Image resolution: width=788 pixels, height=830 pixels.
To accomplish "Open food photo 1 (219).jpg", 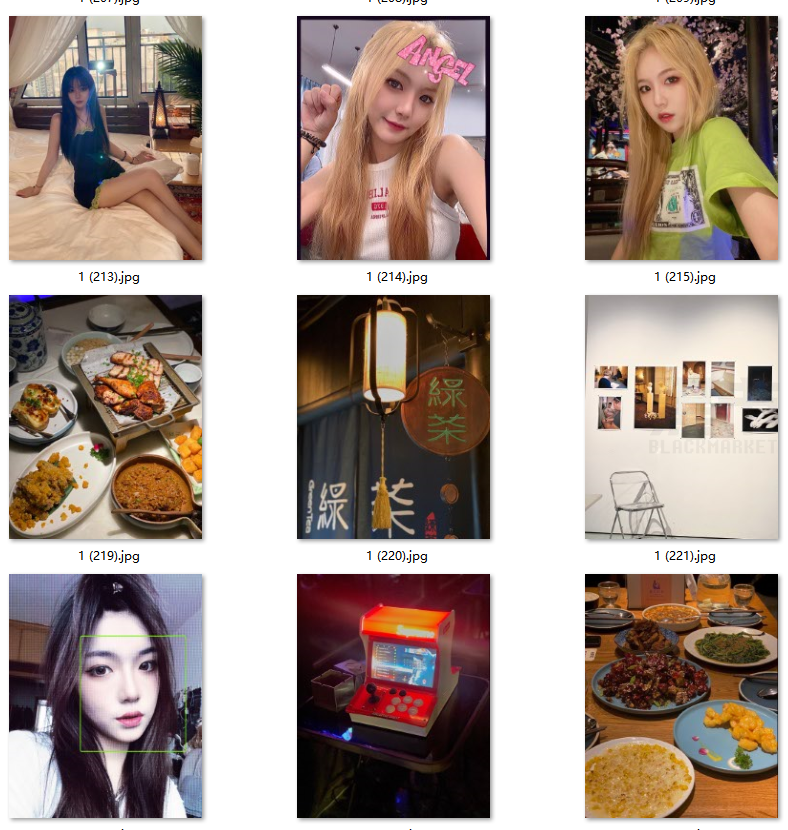I will [x=105, y=417].
